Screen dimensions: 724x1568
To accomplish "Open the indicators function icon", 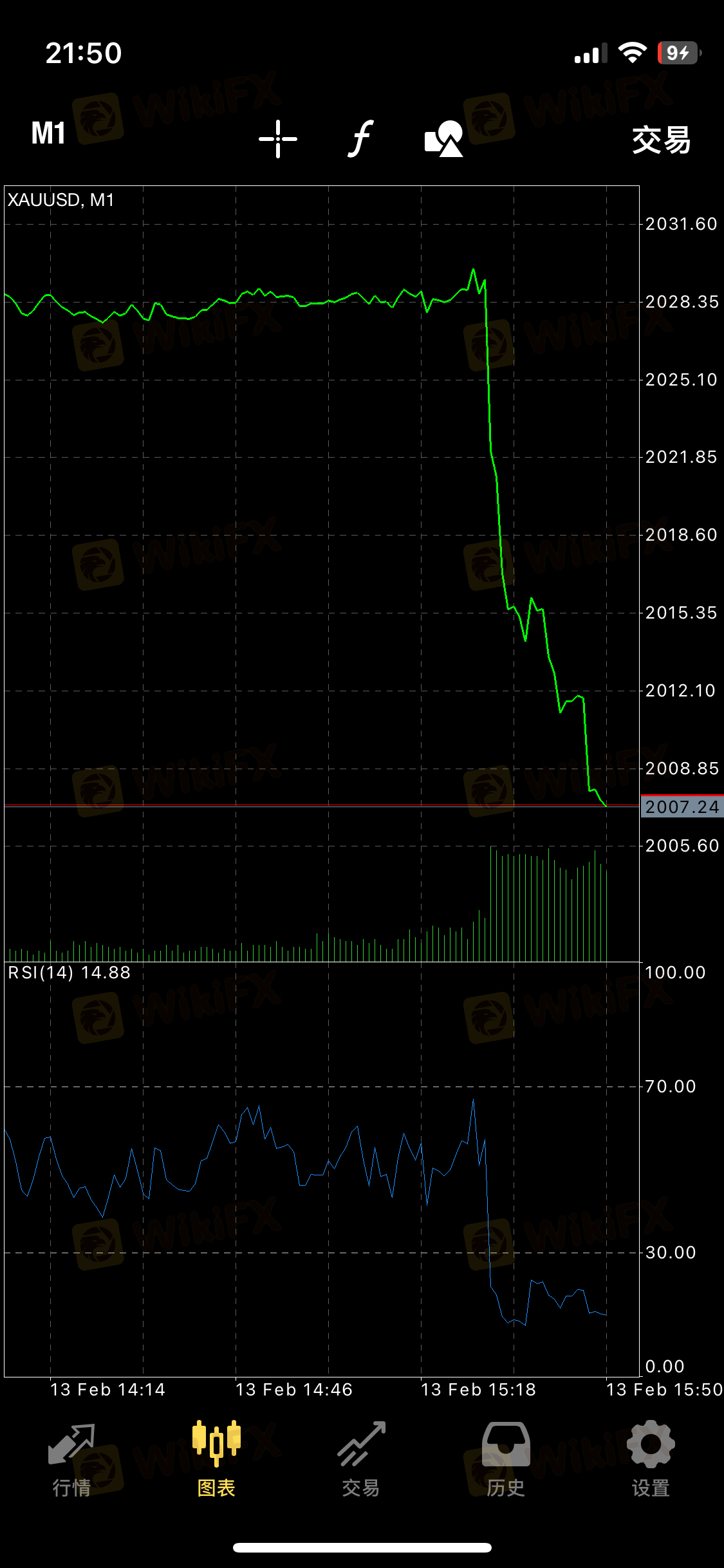I will point(361,138).
